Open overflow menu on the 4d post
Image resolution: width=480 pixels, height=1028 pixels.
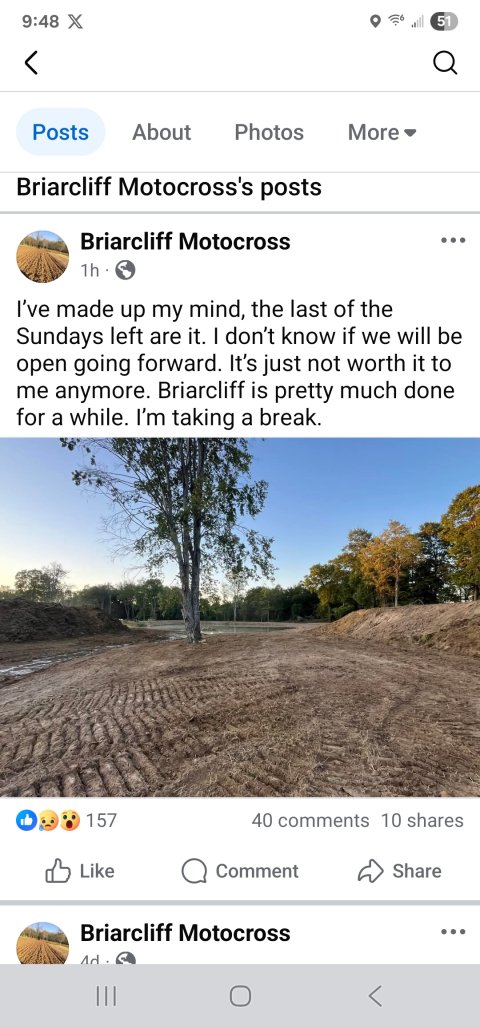coord(453,931)
